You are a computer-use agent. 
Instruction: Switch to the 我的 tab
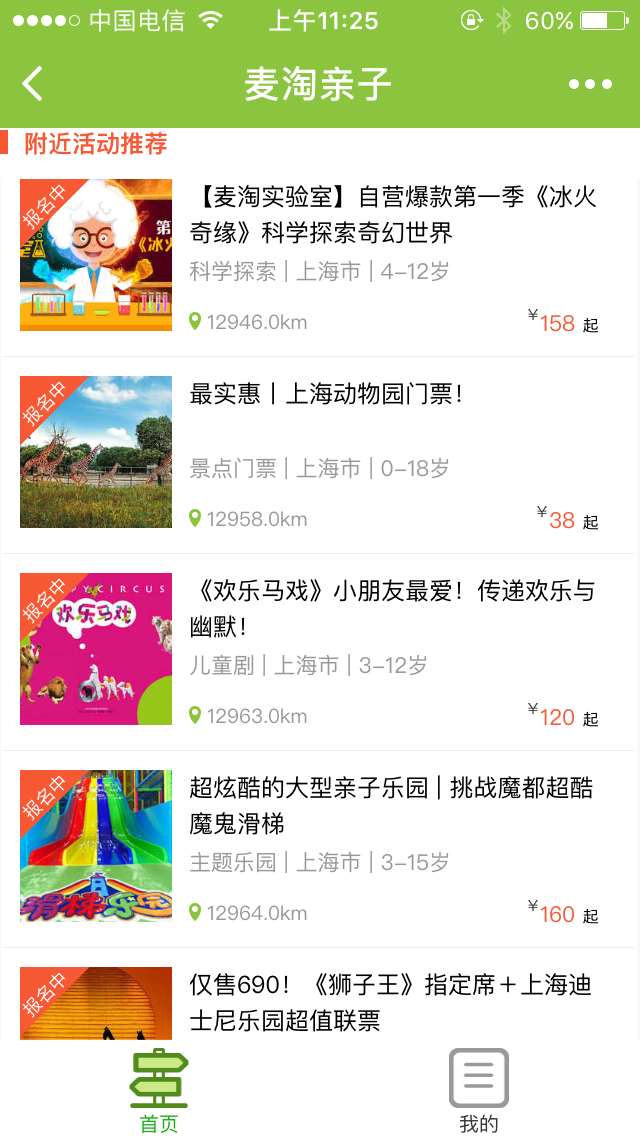coord(478,1090)
